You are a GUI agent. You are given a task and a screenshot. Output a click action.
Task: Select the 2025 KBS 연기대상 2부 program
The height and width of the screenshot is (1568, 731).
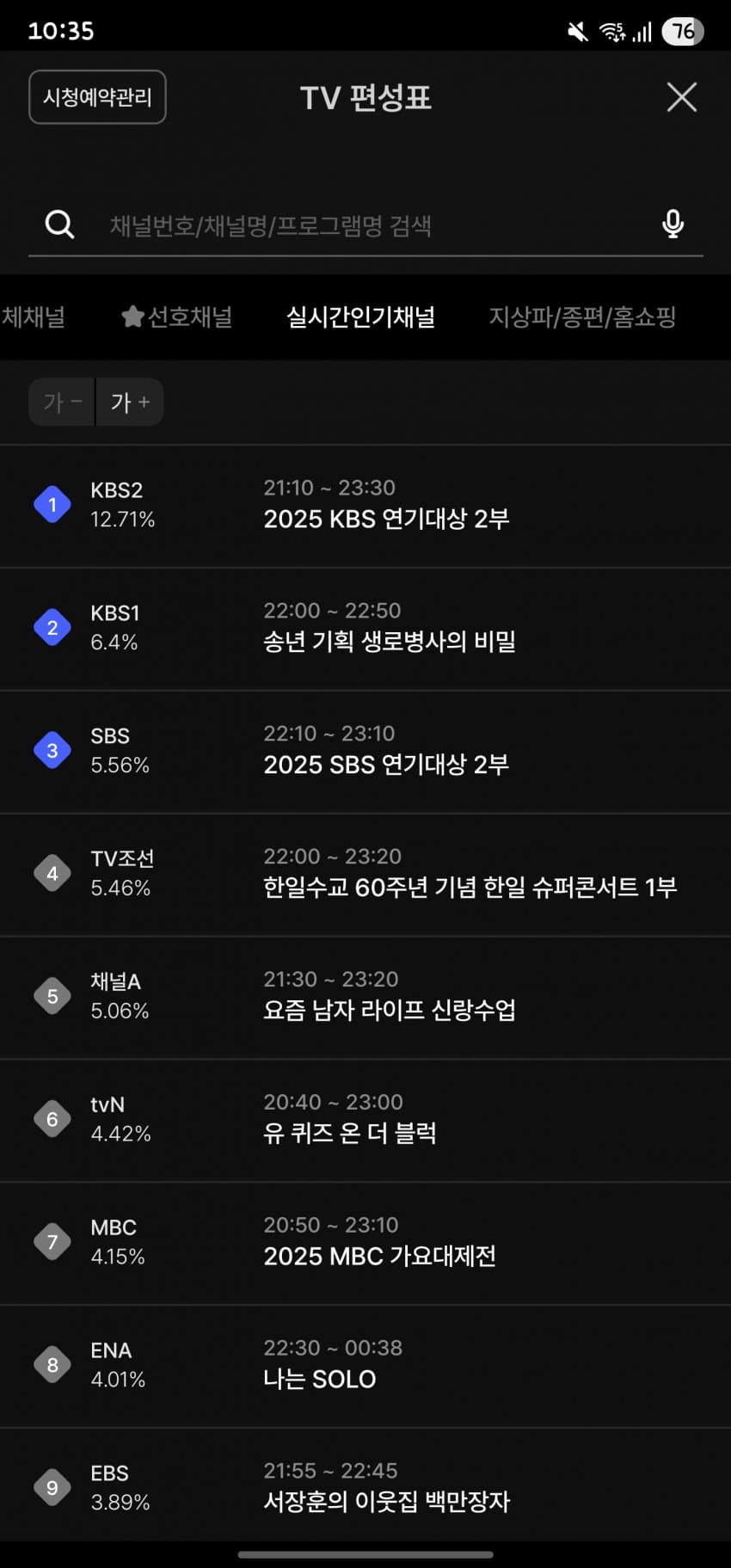click(x=388, y=520)
